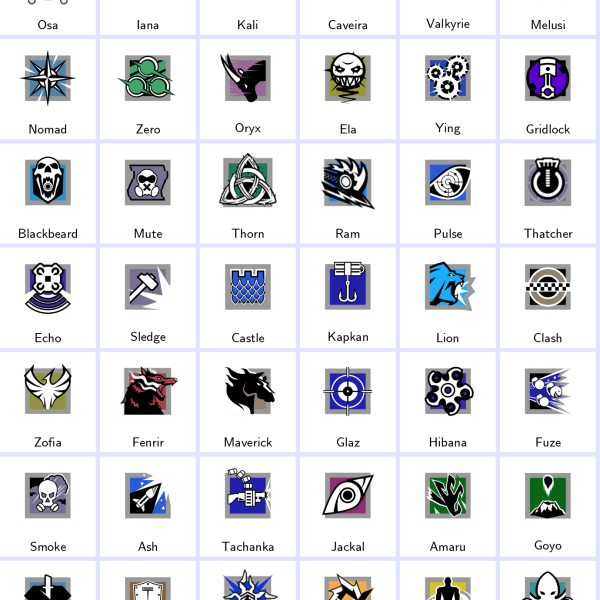Select the Ela operator tile
Image resolution: width=600 pixels, height=600 pixels.
tap(348, 88)
